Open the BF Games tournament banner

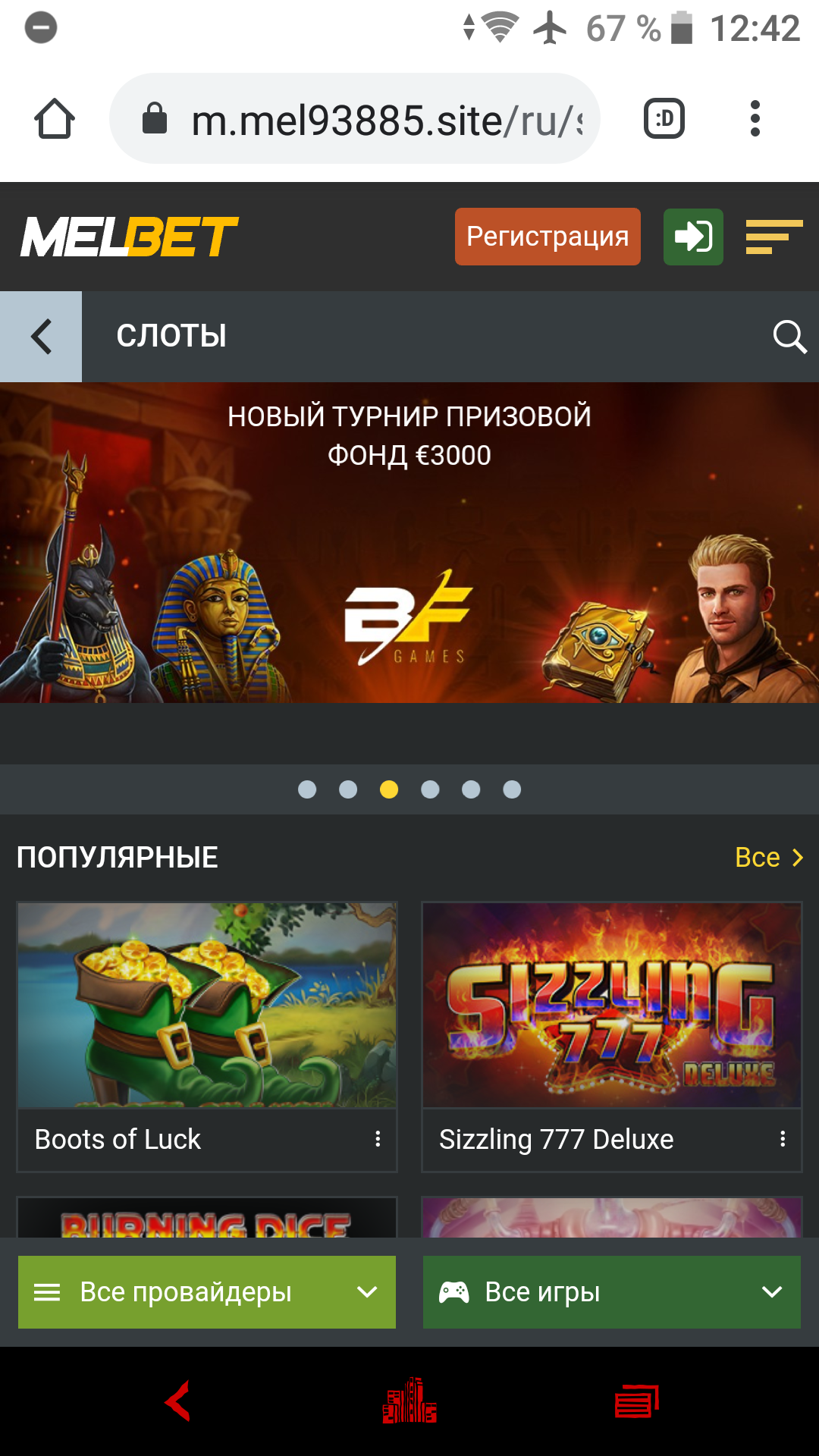409,542
